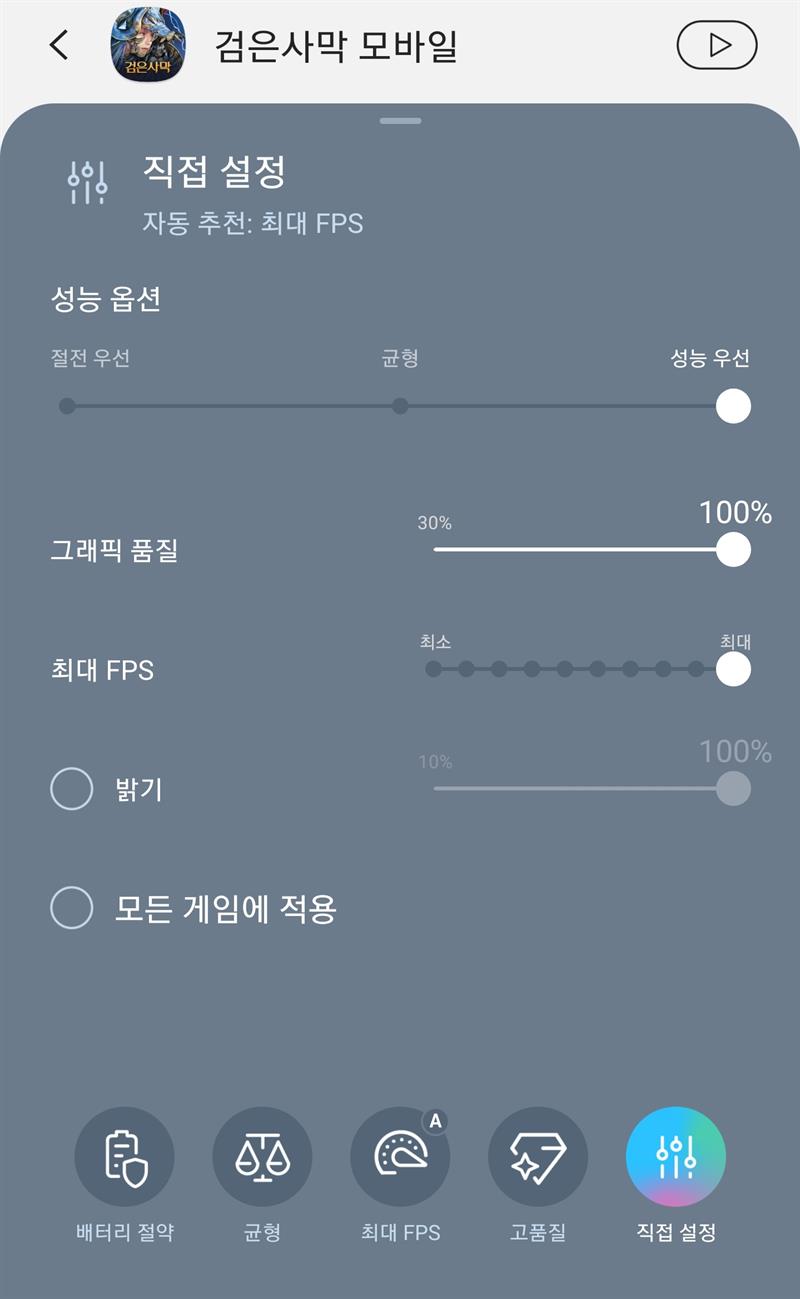The image size is (800, 1299).
Task: Select the 균형 mode at the bottom
Action: tap(262, 1157)
